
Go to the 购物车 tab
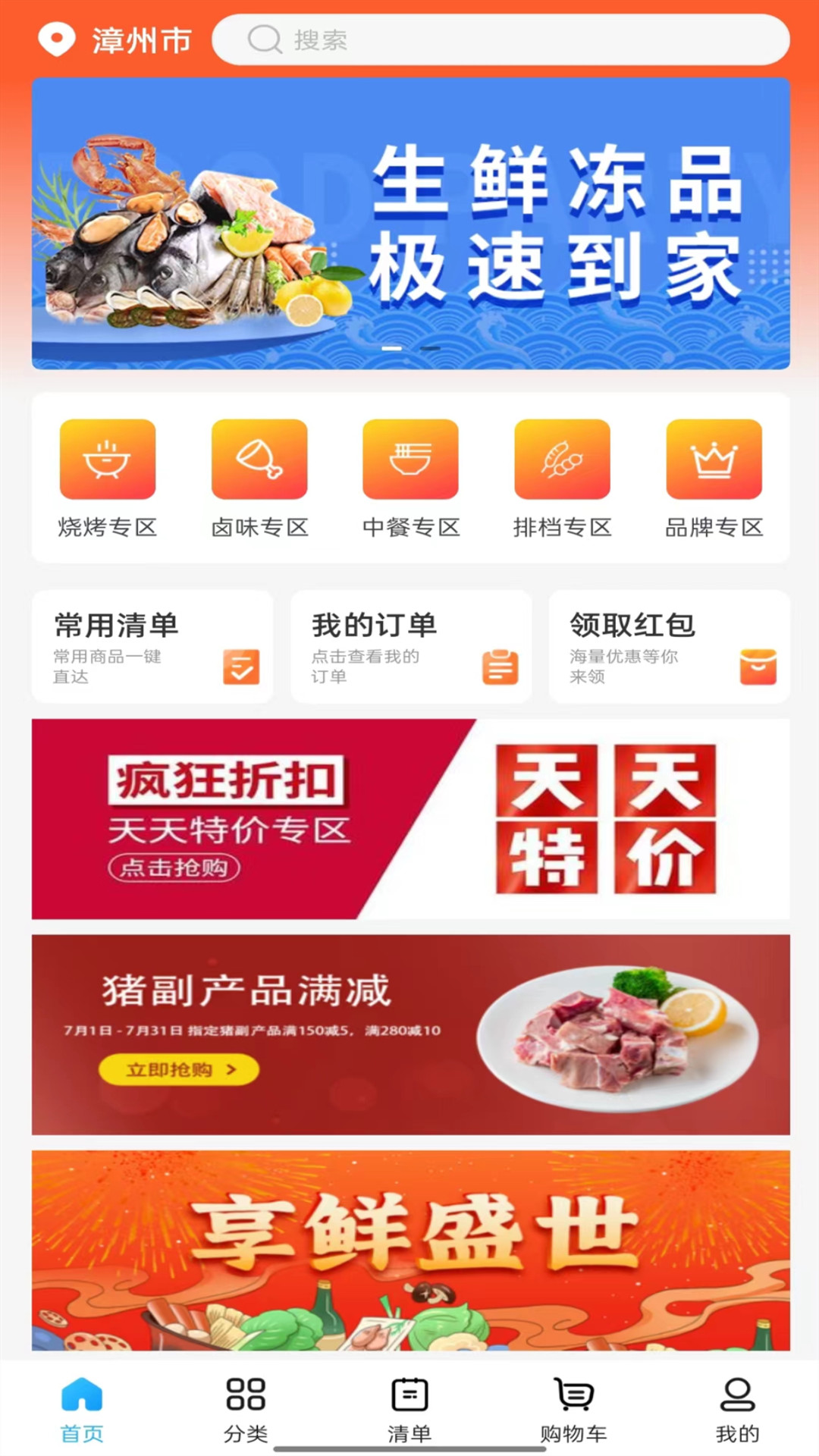573,1409
